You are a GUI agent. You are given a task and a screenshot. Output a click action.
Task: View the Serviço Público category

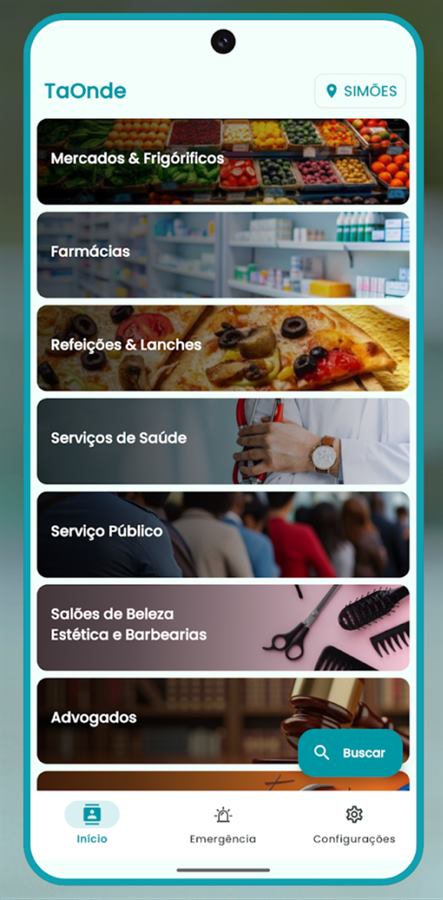pyautogui.click(x=223, y=534)
